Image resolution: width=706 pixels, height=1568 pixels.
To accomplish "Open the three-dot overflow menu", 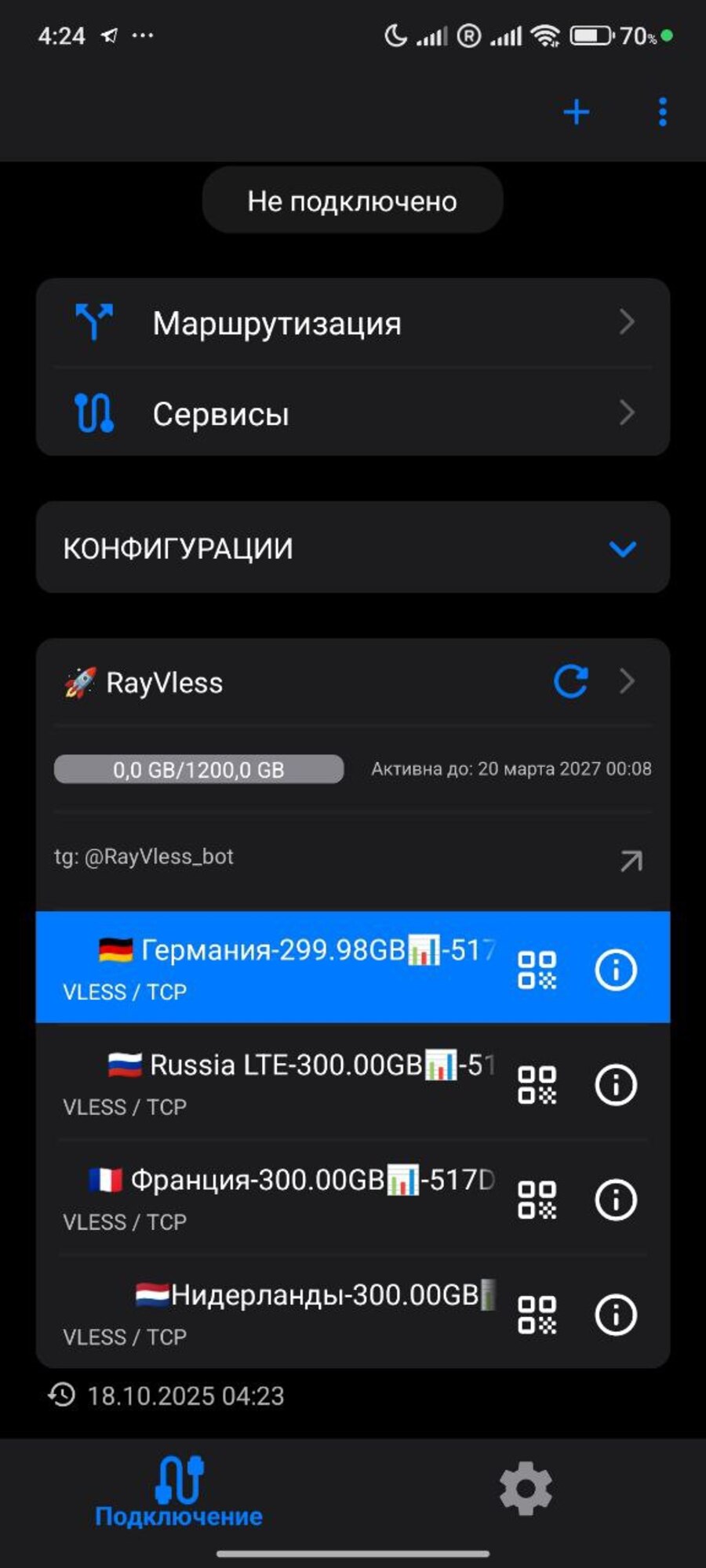I will coord(663,112).
